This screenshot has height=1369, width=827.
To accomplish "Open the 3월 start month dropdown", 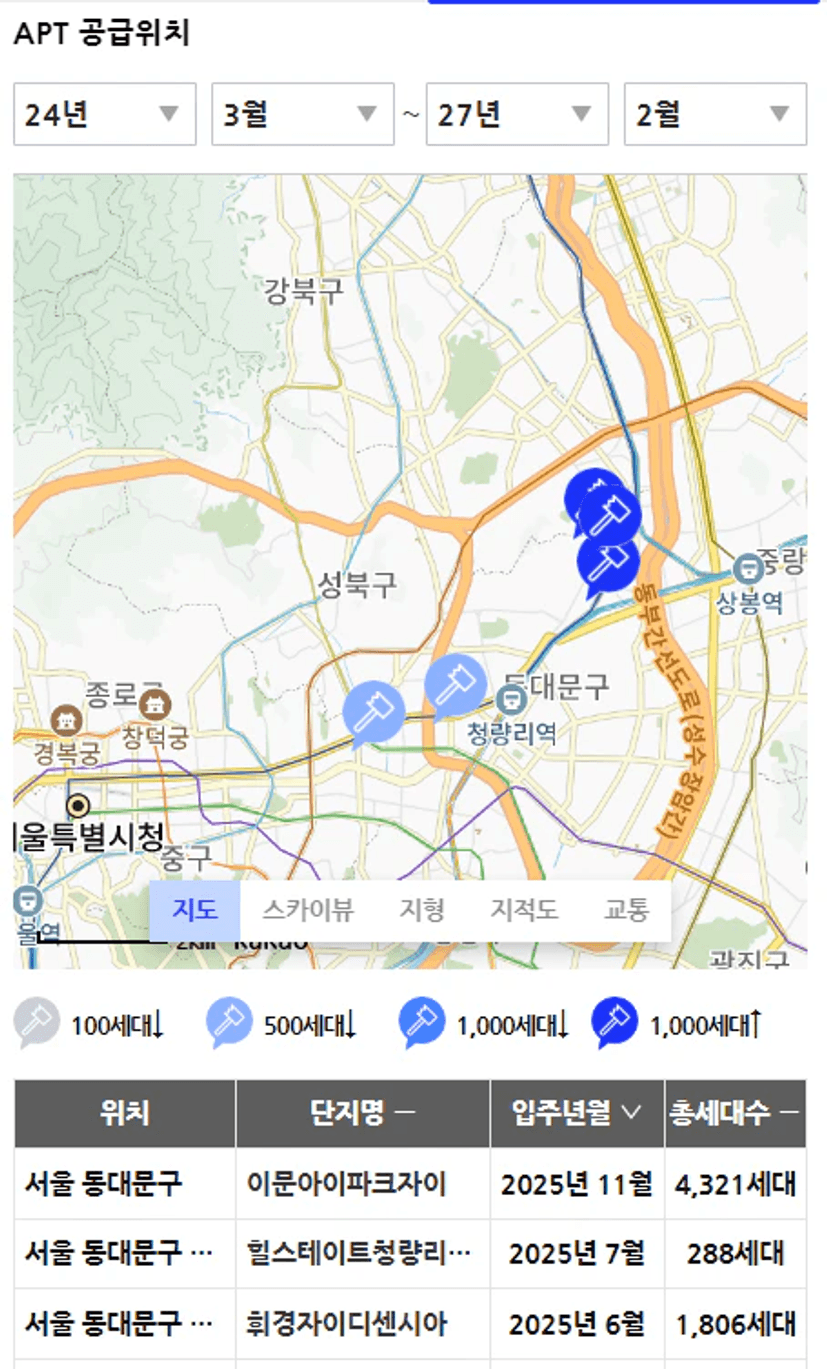I will pyautogui.click(x=303, y=114).
